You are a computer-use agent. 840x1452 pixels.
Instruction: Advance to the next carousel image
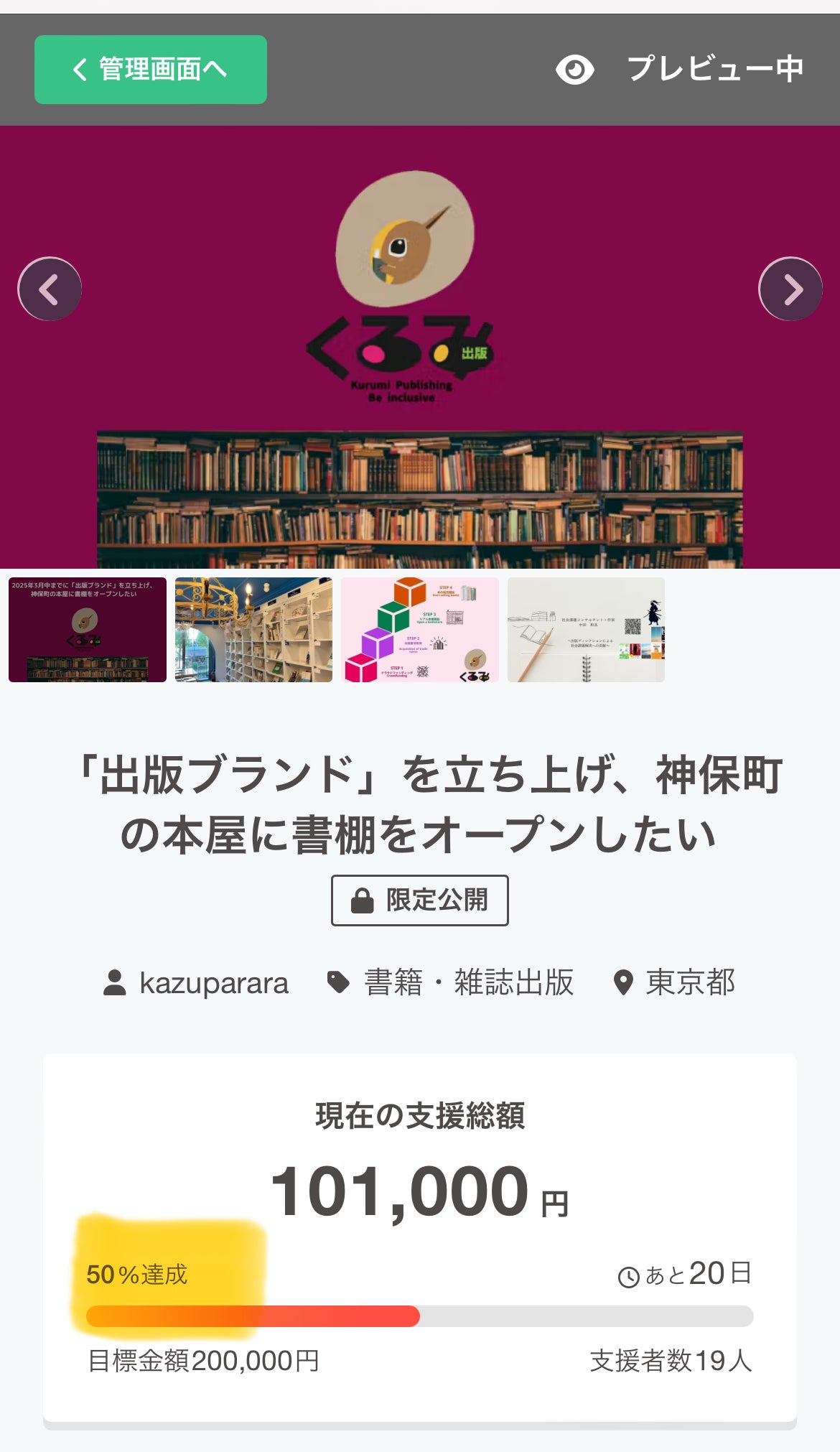(x=790, y=289)
